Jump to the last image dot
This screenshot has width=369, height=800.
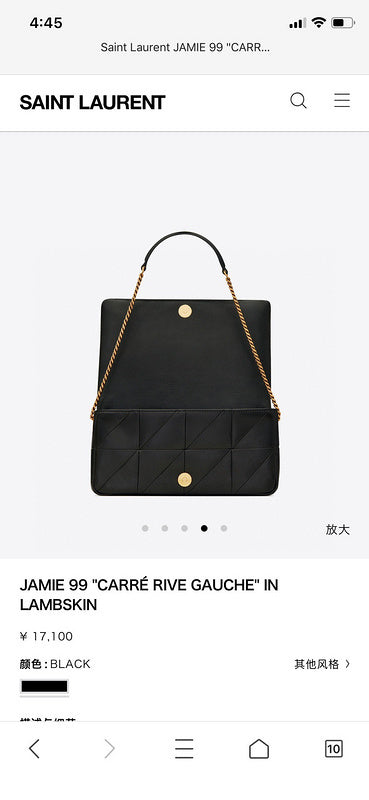[224, 529]
